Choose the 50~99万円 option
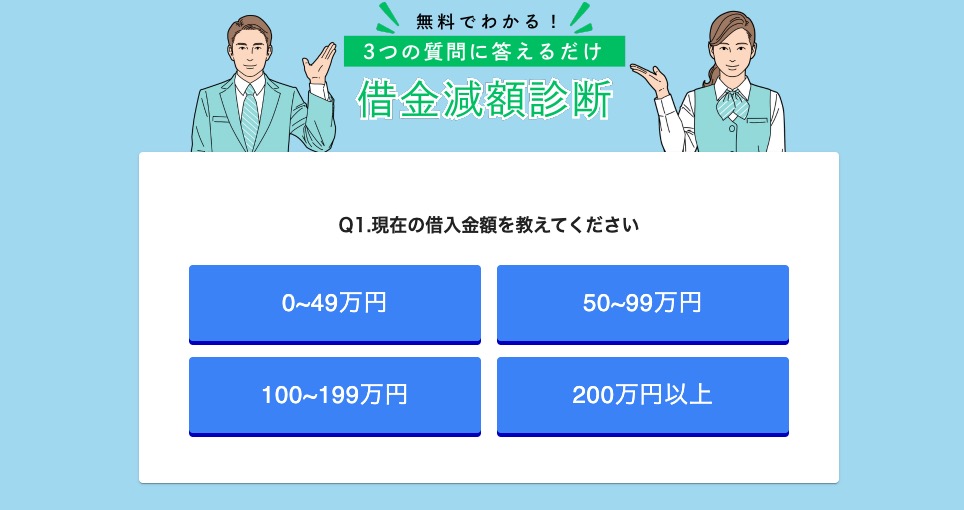964x510 pixels. coord(642,303)
